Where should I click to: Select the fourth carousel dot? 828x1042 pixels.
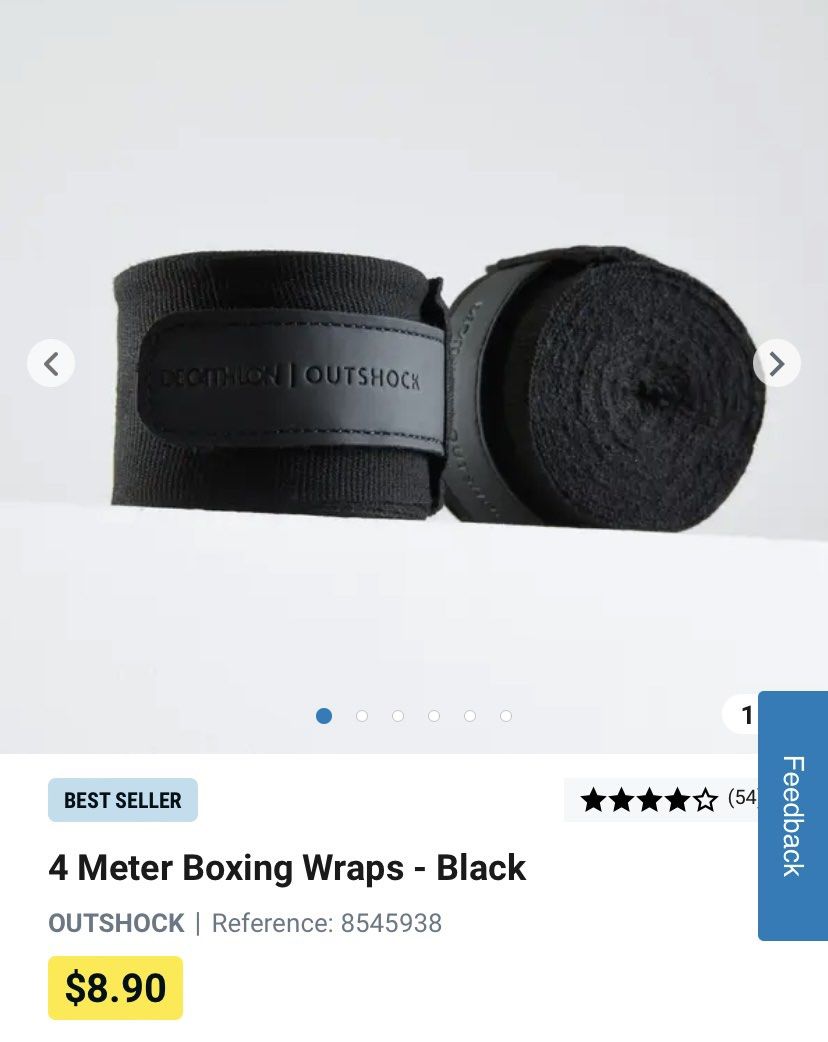[433, 716]
